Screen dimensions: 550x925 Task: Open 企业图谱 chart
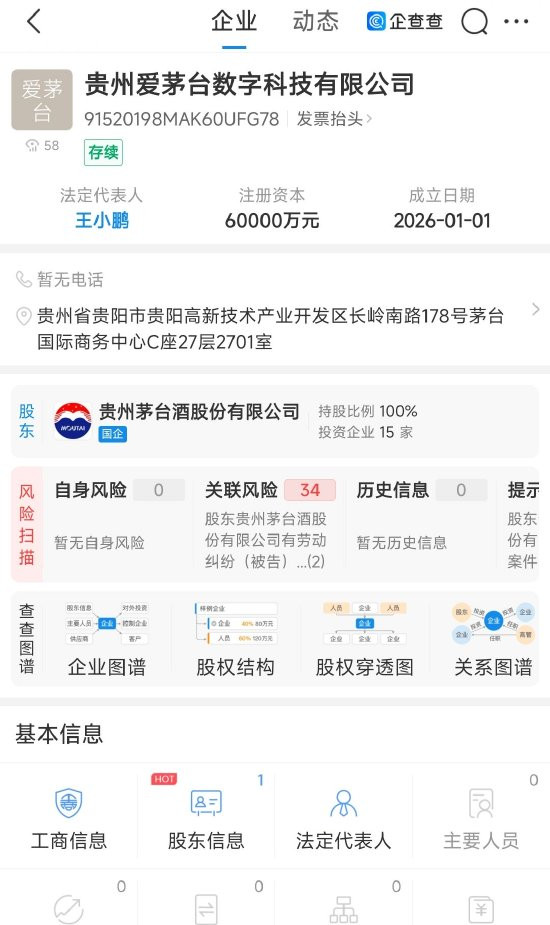(107, 640)
